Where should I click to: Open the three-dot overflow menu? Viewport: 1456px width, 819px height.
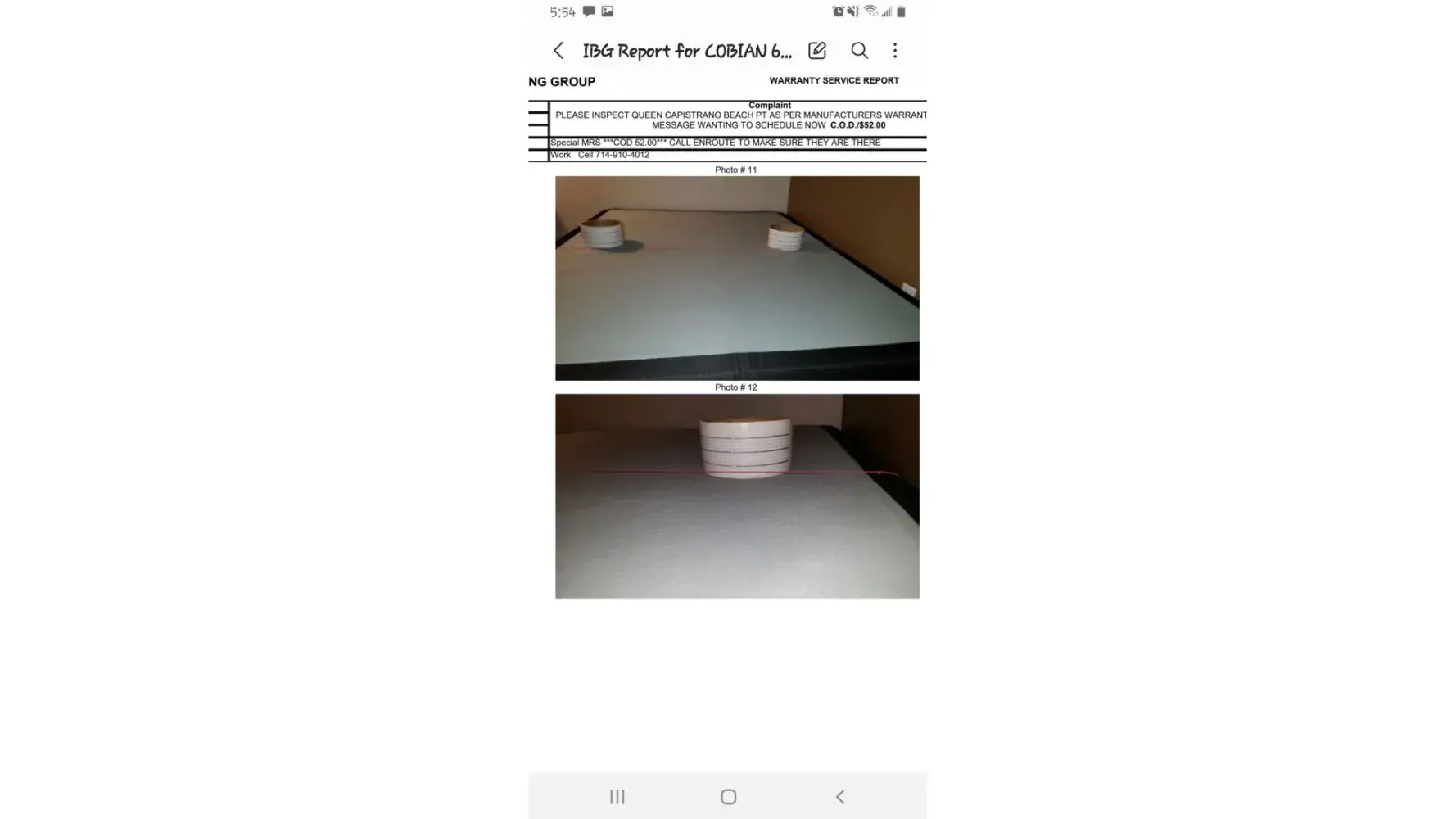(x=895, y=51)
